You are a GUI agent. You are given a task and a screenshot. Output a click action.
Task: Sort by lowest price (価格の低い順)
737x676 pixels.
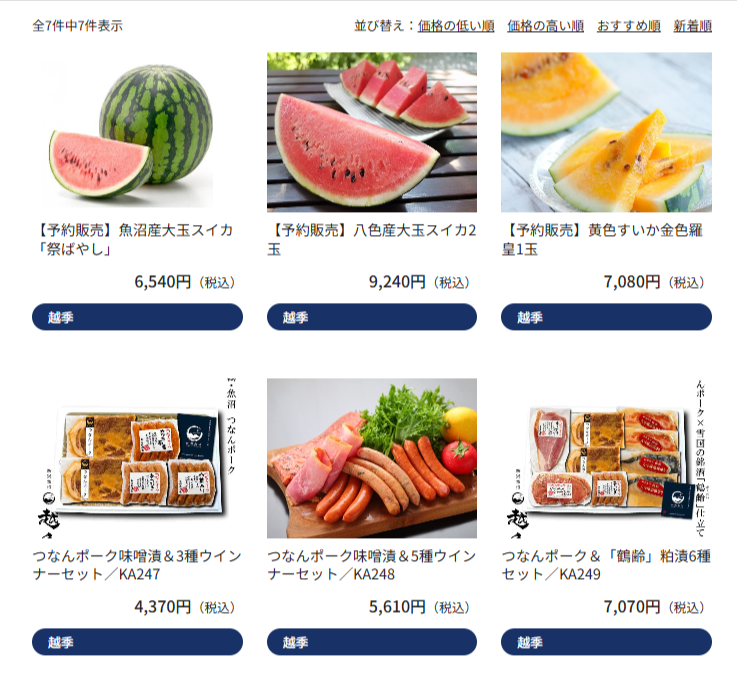pos(456,26)
